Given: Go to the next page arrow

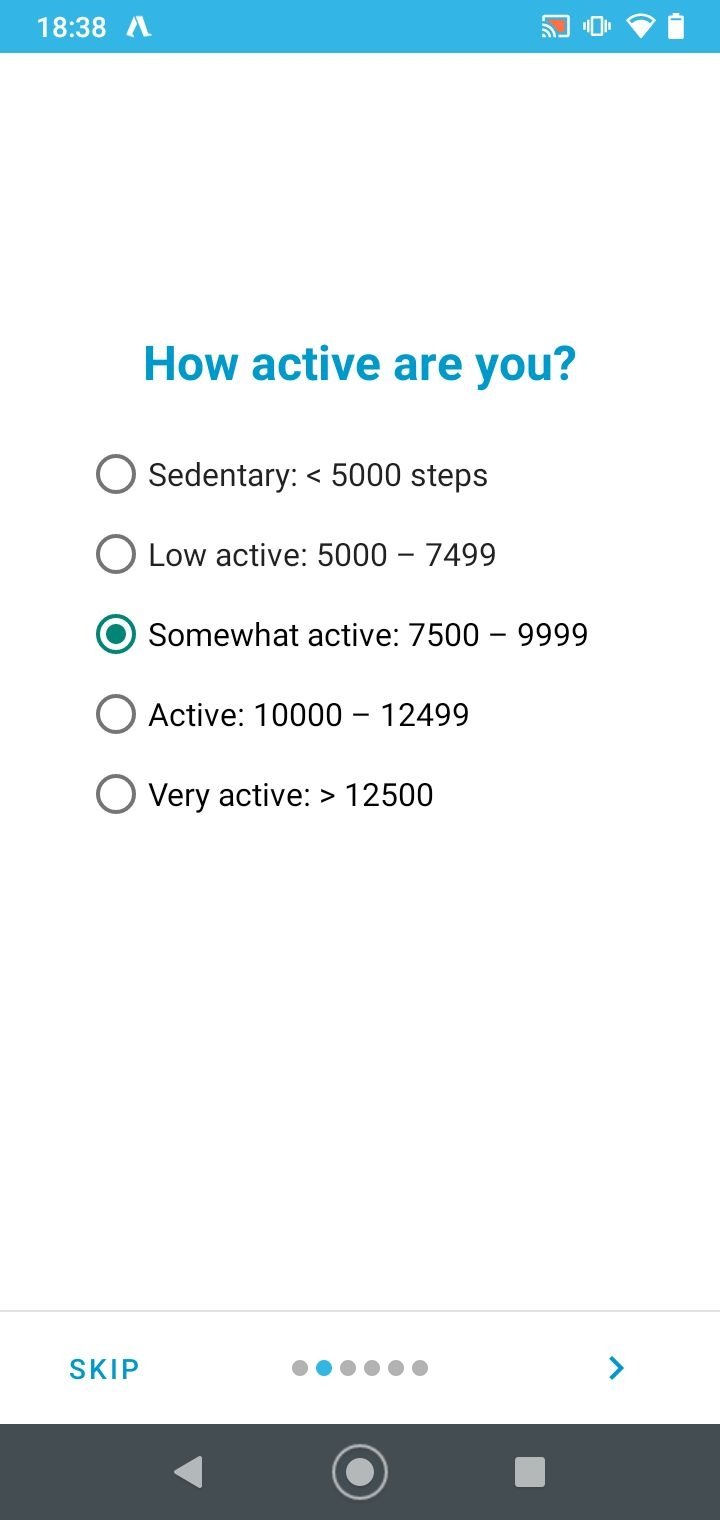Looking at the screenshot, I should coord(616,1368).
